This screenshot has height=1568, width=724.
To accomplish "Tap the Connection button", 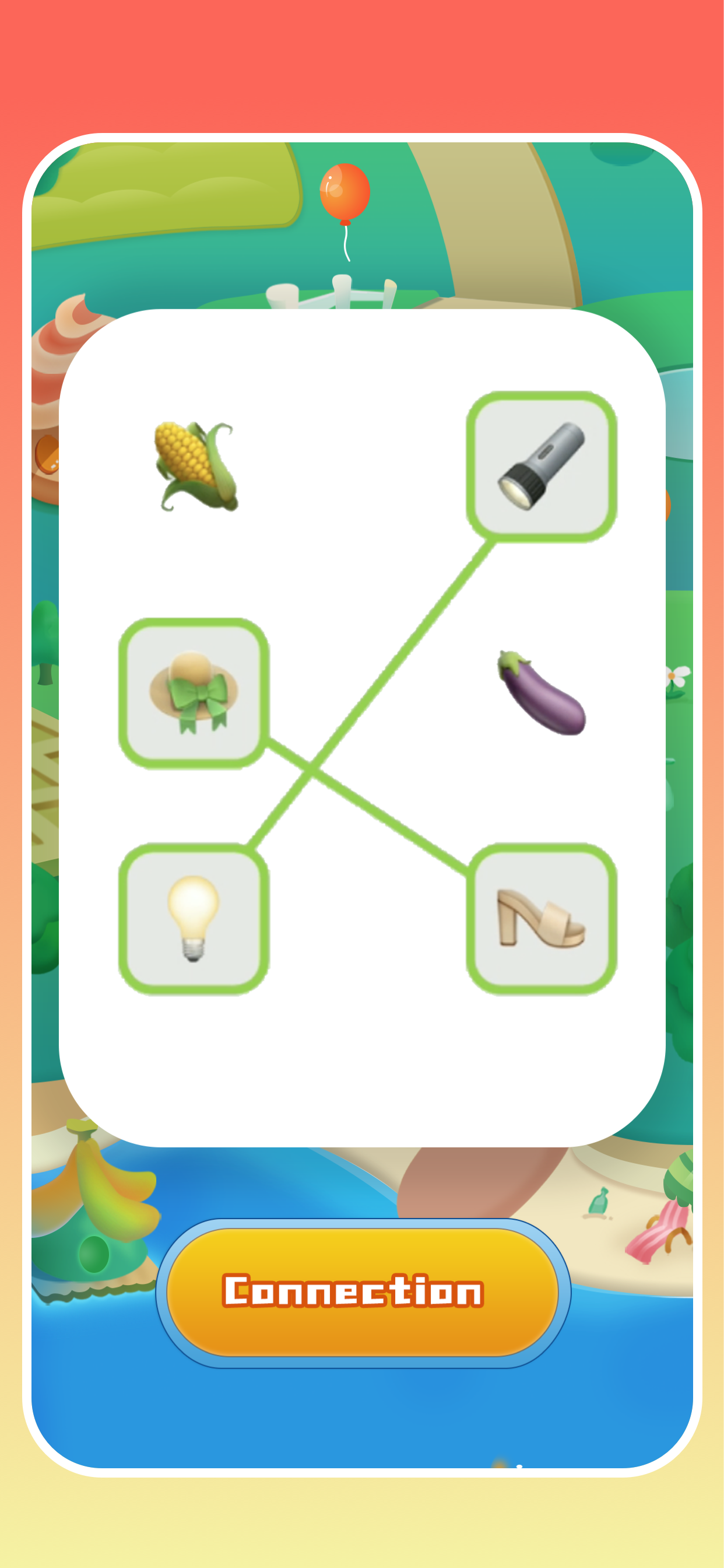I will 363,1291.
